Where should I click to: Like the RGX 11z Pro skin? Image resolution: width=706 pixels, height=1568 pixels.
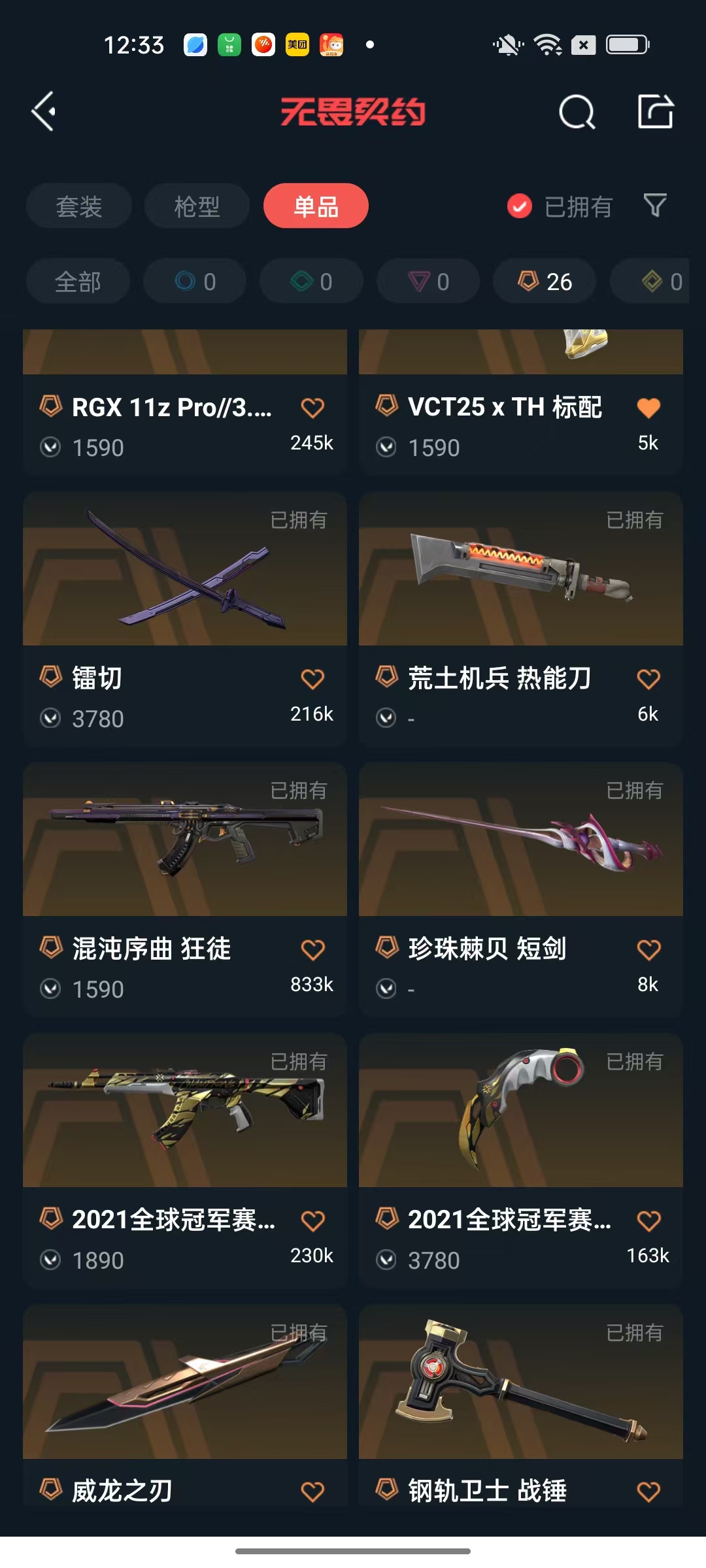click(312, 408)
